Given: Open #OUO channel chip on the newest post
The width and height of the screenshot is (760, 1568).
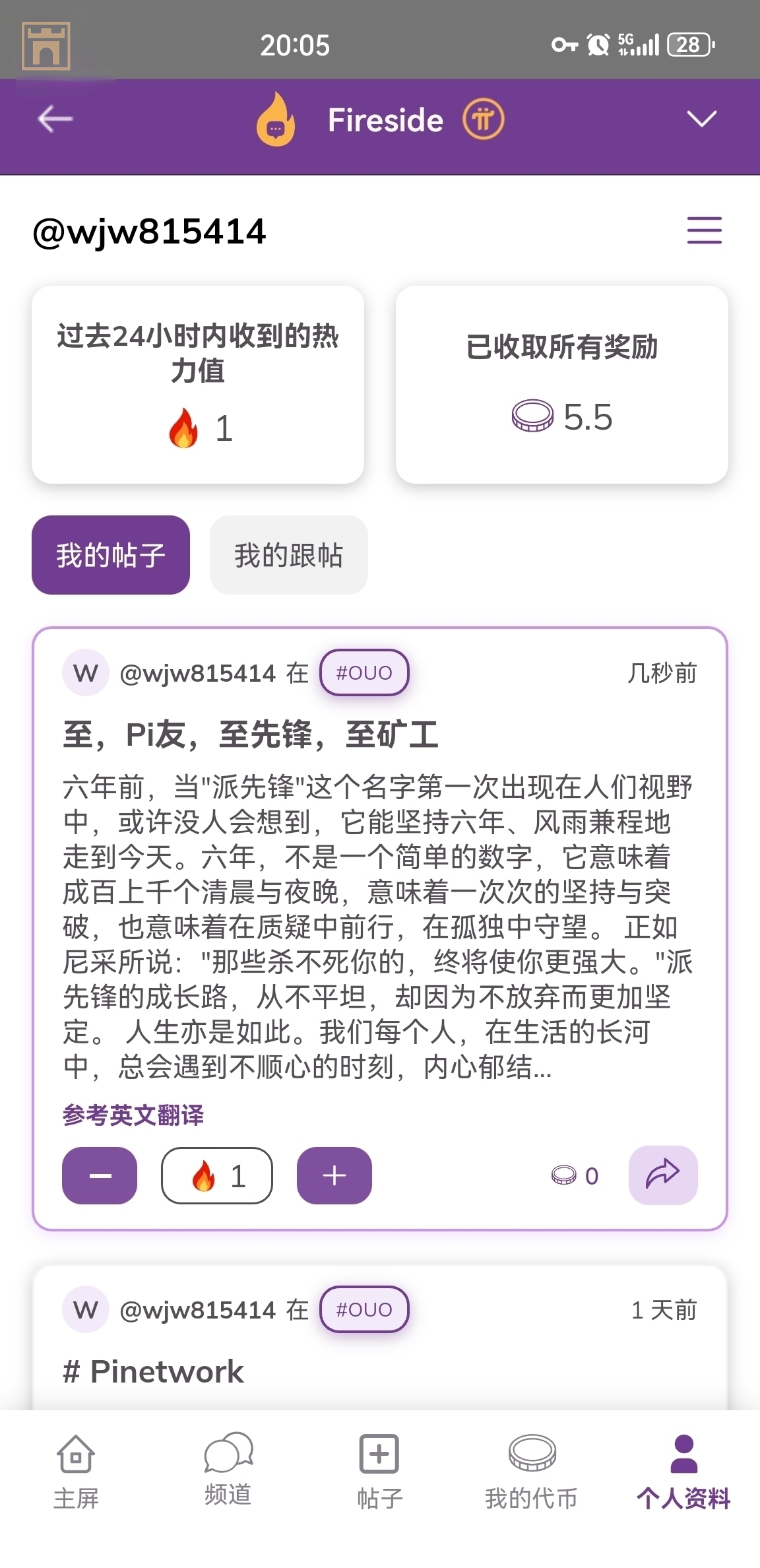Looking at the screenshot, I should click(364, 672).
